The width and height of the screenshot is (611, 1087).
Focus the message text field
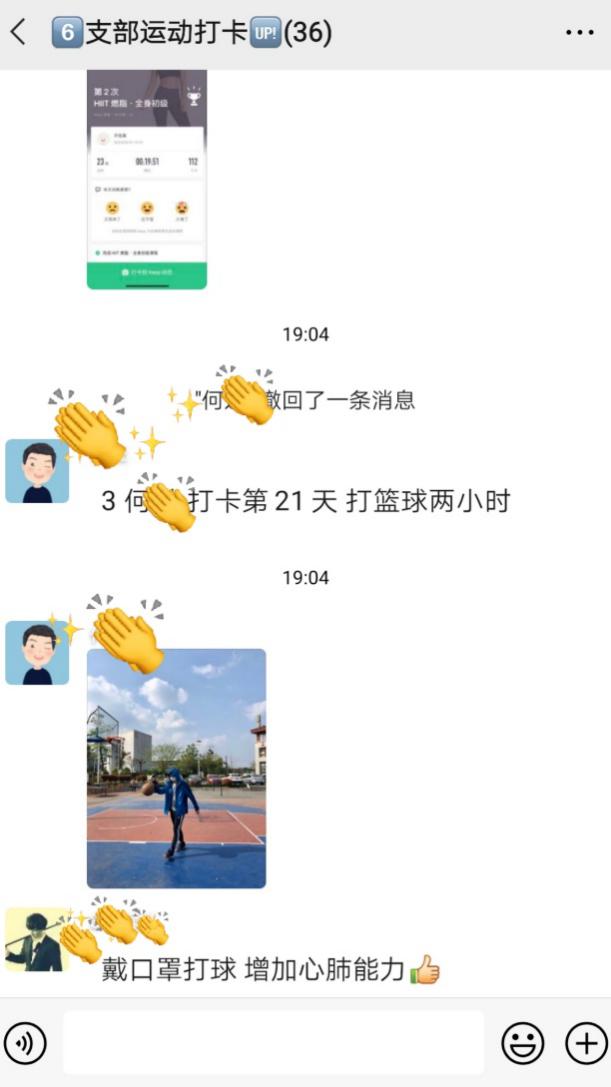pyautogui.click(x=273, y=1043)
